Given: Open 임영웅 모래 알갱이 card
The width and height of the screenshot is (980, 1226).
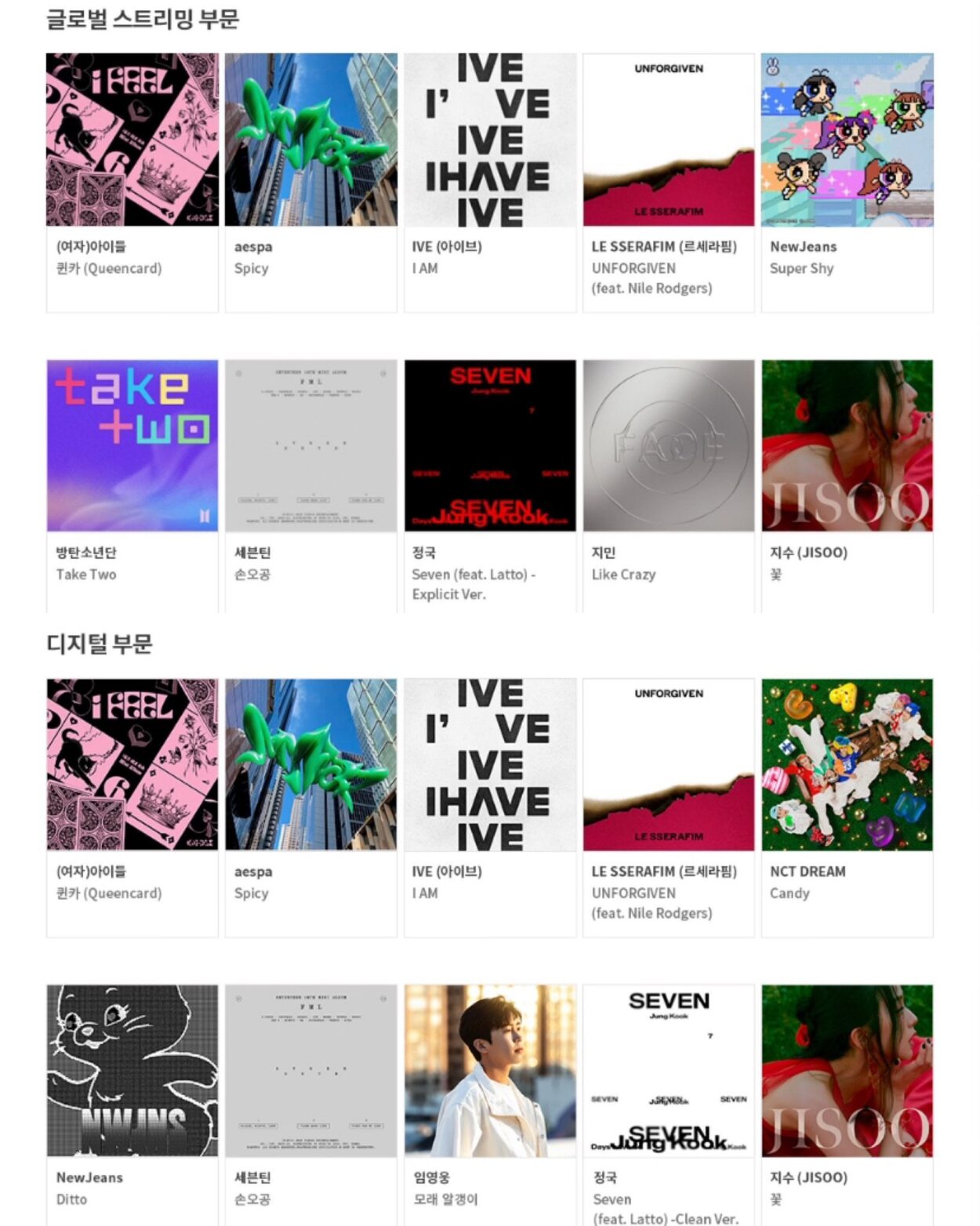Looking at the screenshot, I should [489, 1071].
